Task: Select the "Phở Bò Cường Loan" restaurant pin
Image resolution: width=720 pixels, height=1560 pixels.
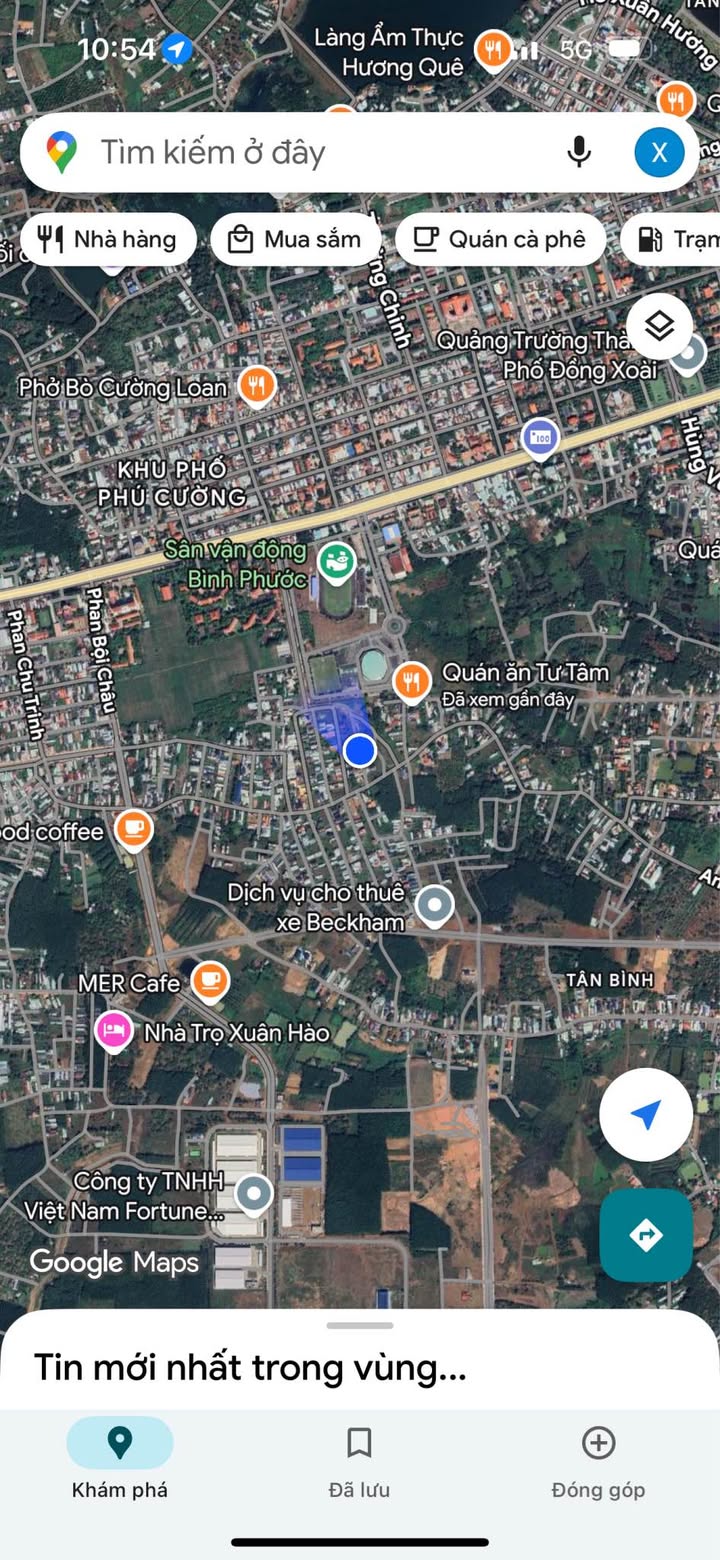Action: 258,384
